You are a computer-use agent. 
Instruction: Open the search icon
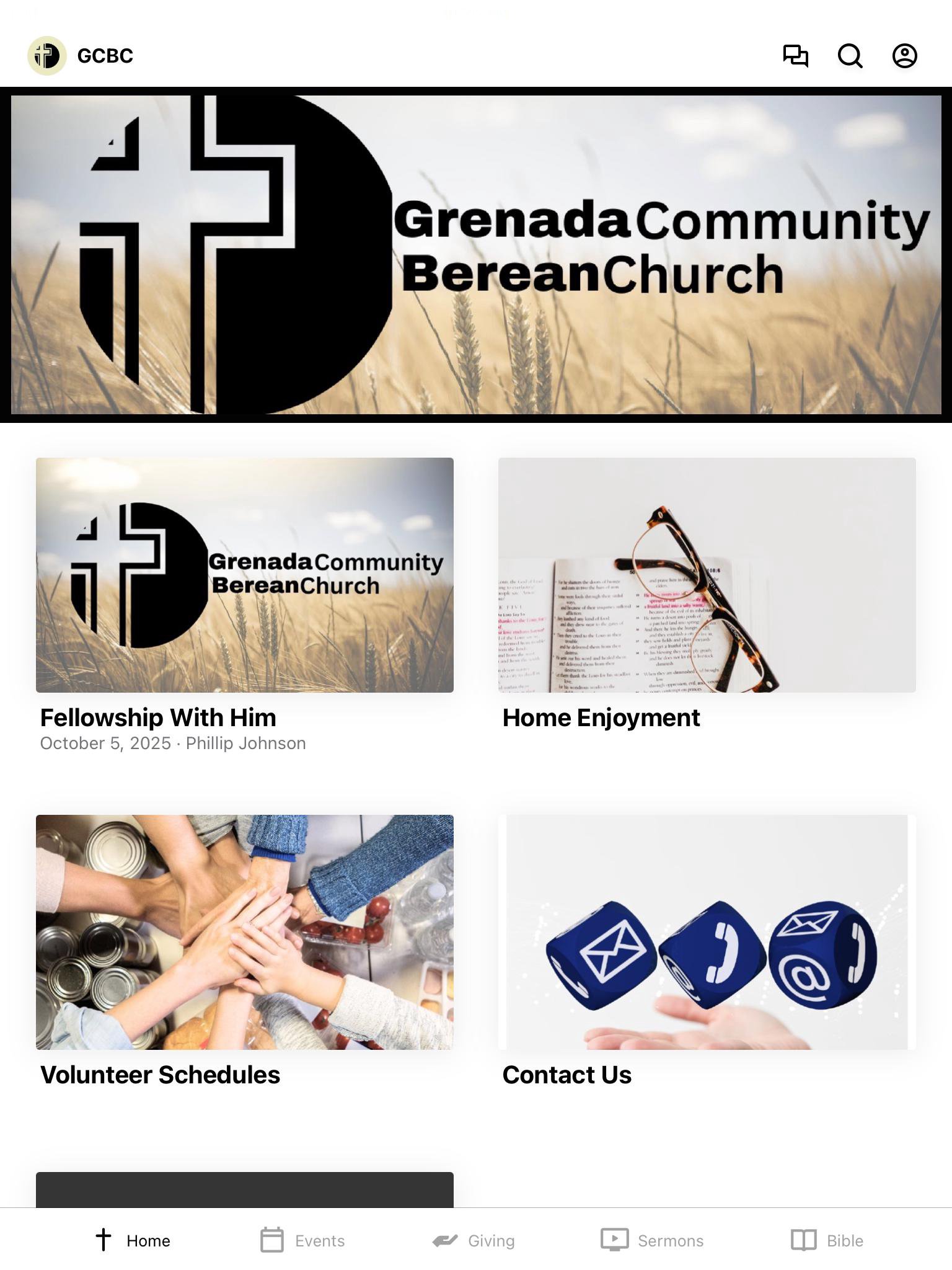[x=850, y=56]
